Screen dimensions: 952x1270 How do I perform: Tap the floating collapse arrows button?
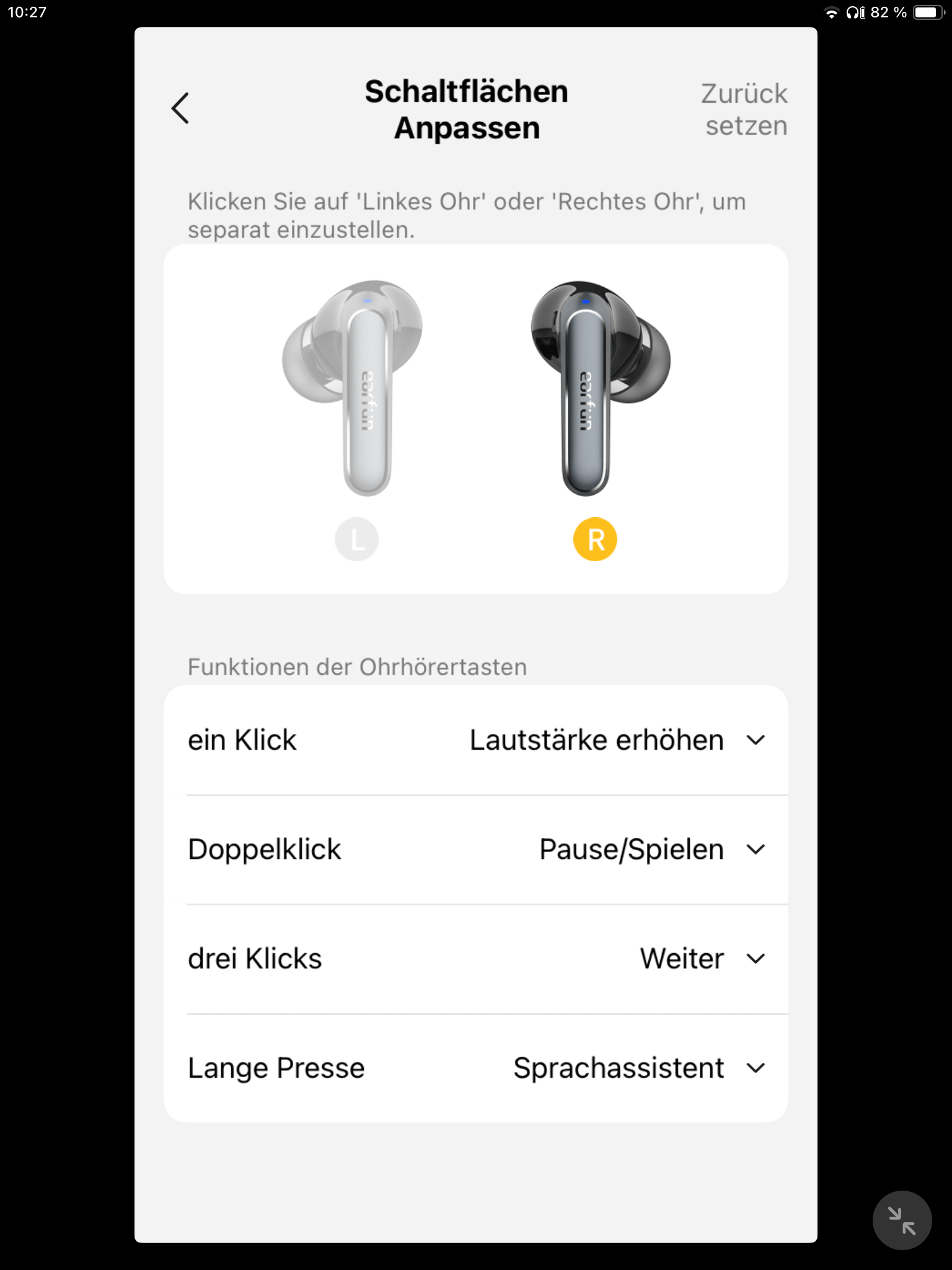pos(902,1220)
